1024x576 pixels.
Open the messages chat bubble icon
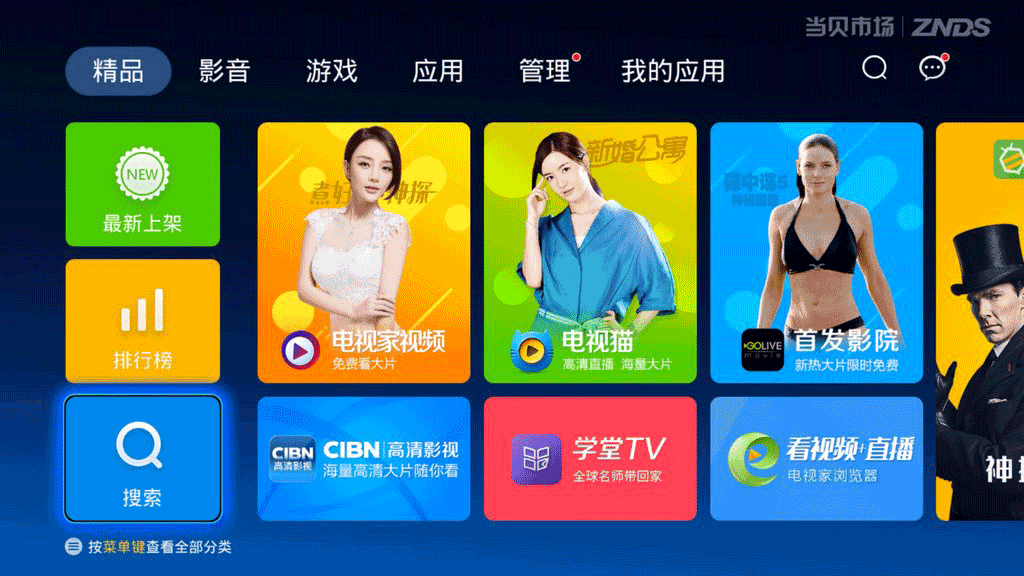click(932, 68)
